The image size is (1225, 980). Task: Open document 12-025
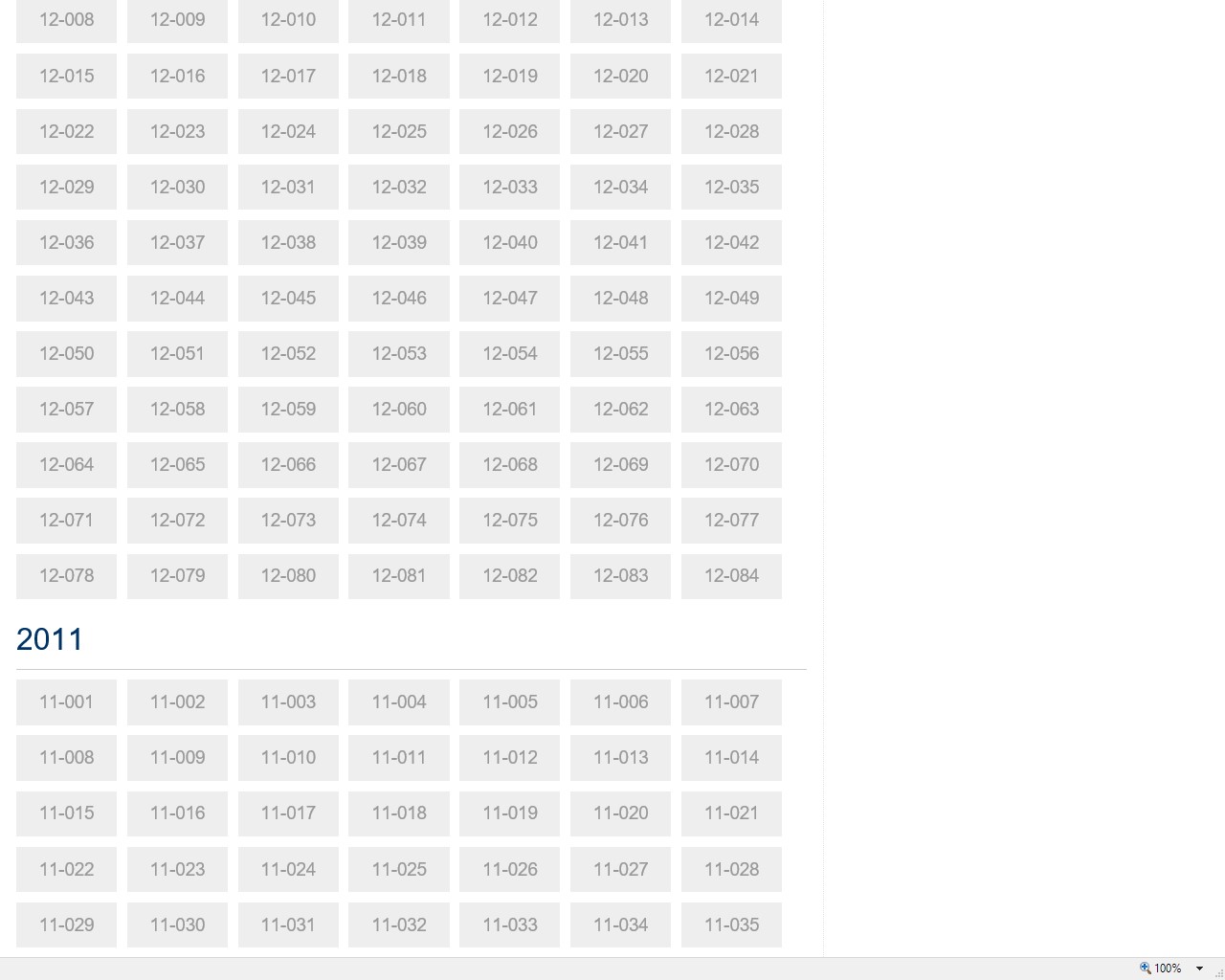[x=399, y=131]
